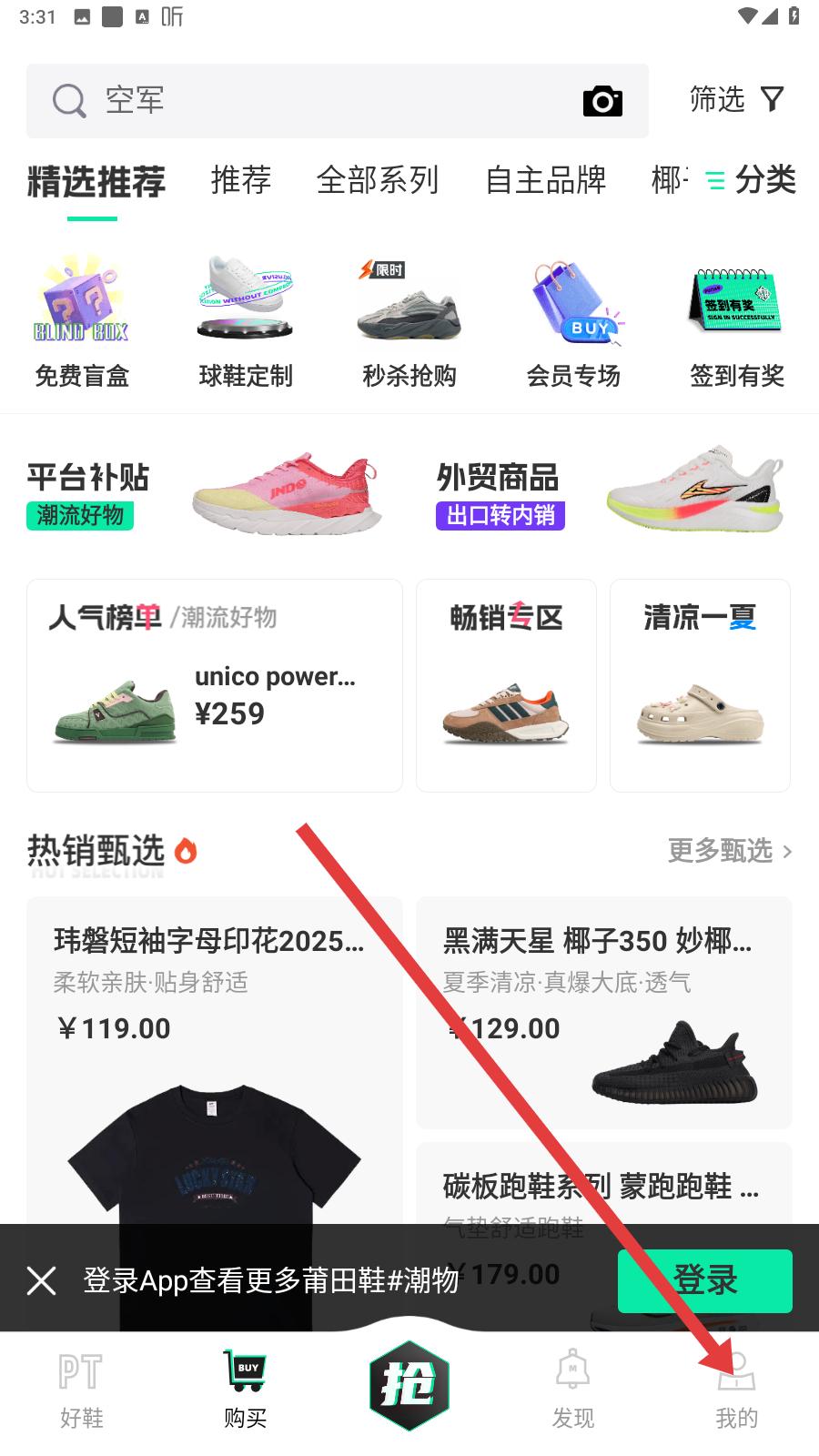Dismiss the login prompt banner

pos(42,1280)
